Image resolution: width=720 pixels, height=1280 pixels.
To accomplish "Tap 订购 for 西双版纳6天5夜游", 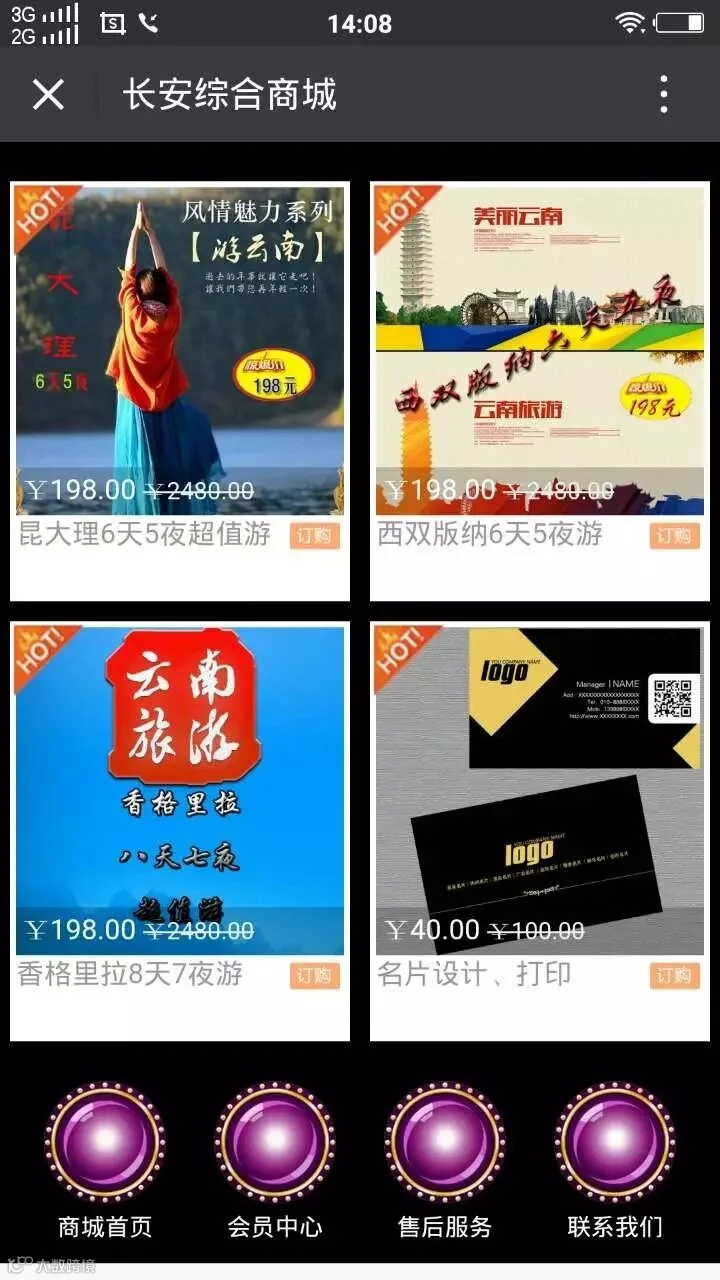I will [x=674, y=536].
